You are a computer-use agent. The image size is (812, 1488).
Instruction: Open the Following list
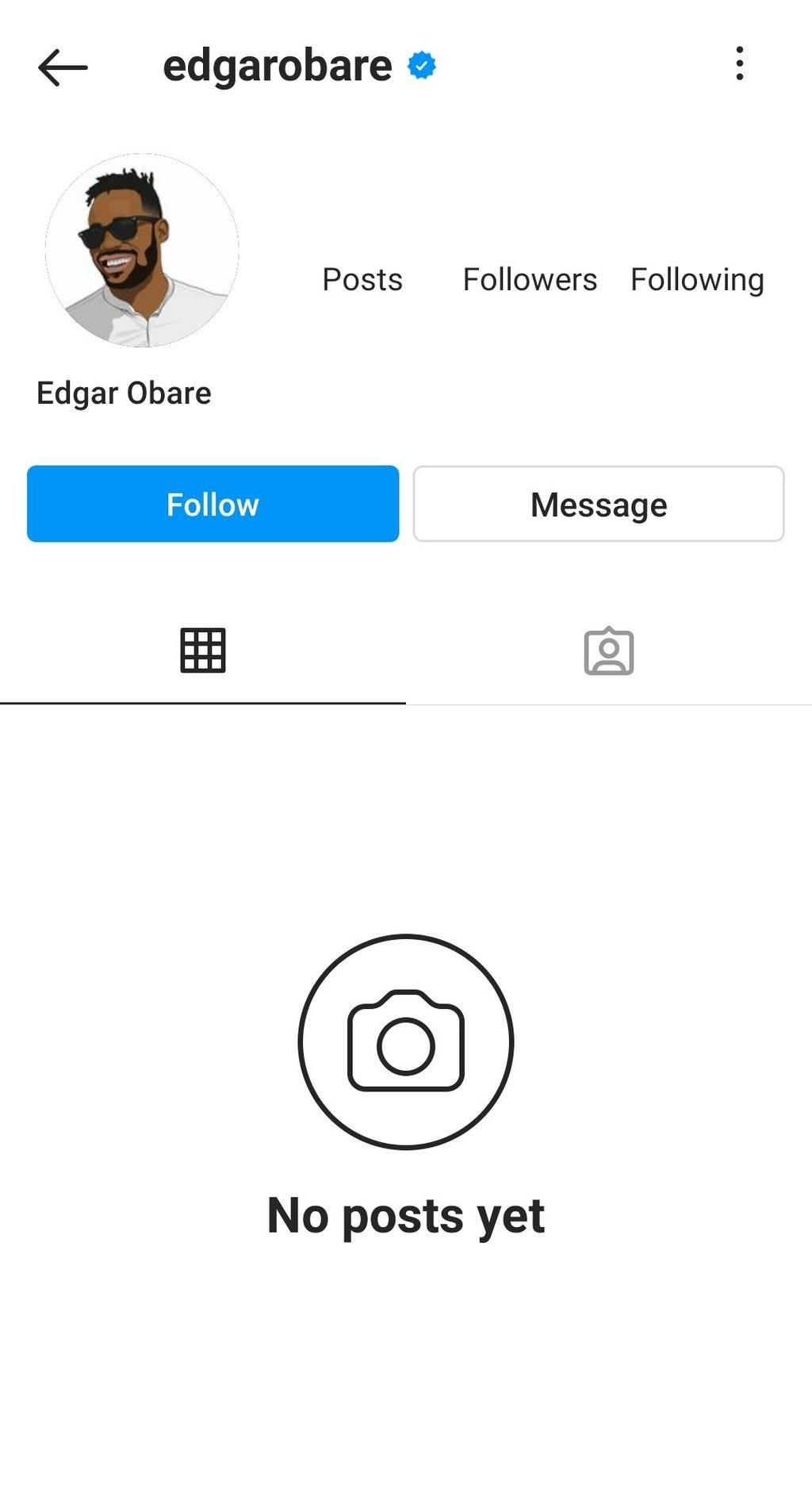pyautogui.click(x=697, y=279)
